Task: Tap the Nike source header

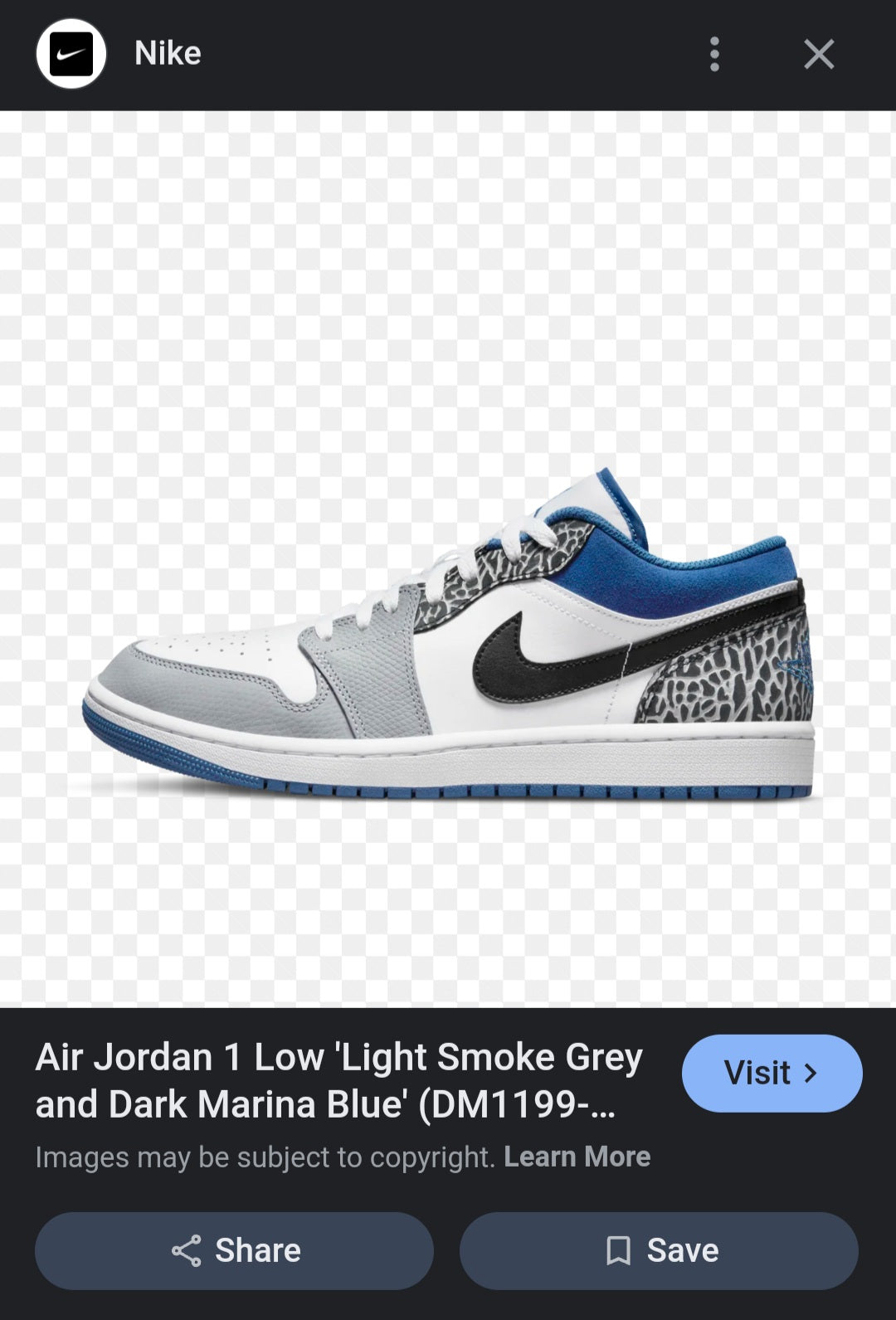Action: tap(166, 54)
